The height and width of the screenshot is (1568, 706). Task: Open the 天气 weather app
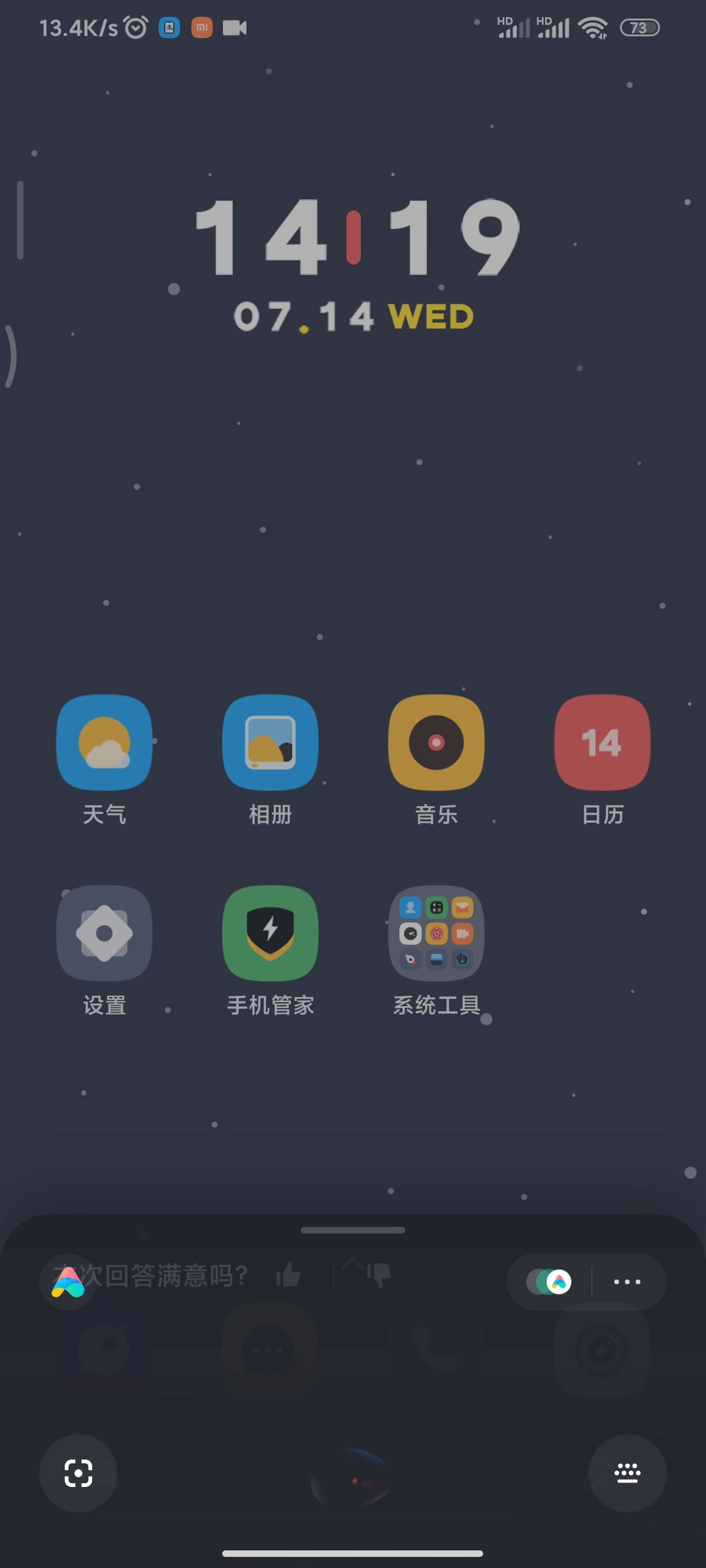click(105, 743)
